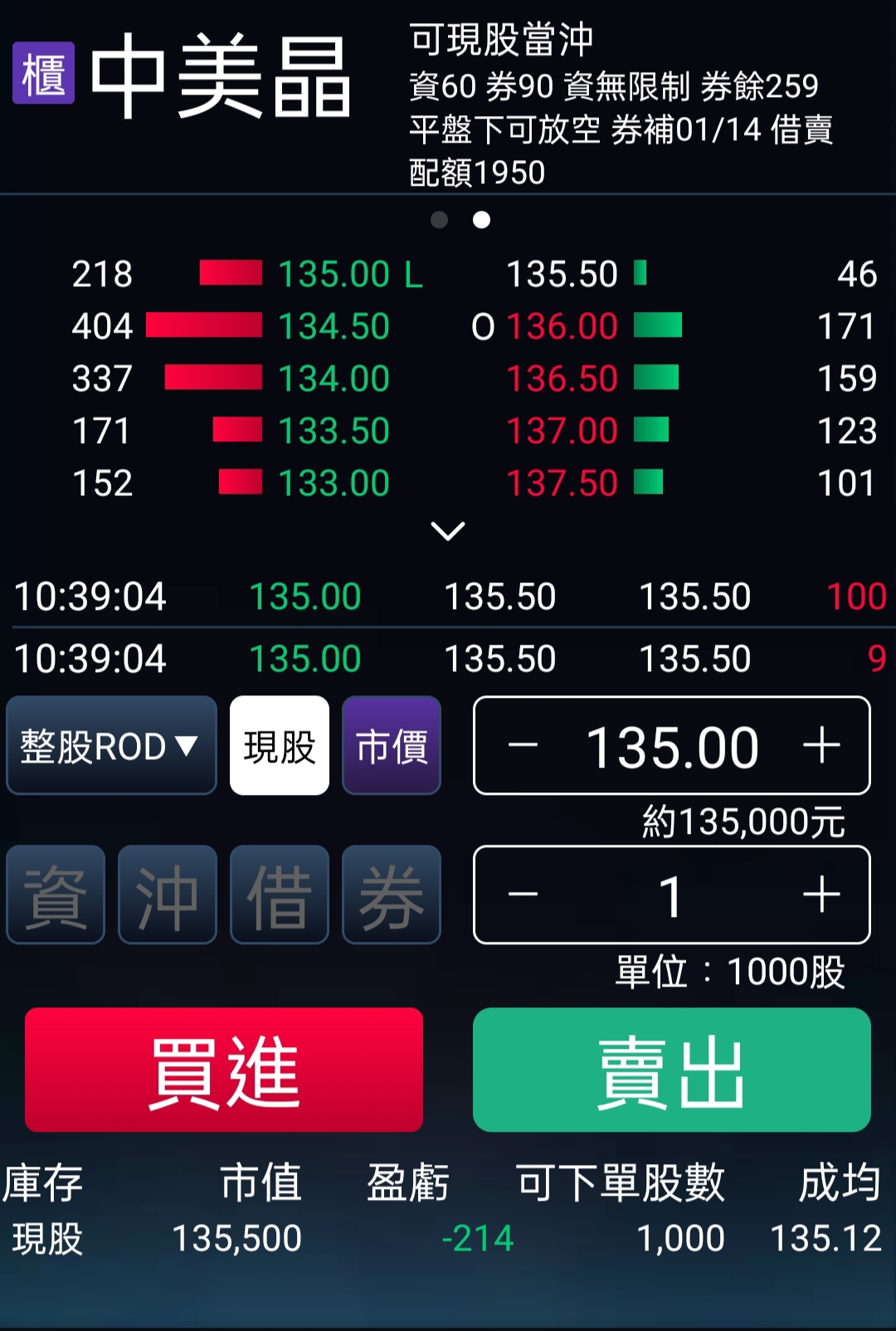The width and height of the screenshot is (896, 1331).
Task: Decrease the quantity 1 with minus
Action: 523,895
